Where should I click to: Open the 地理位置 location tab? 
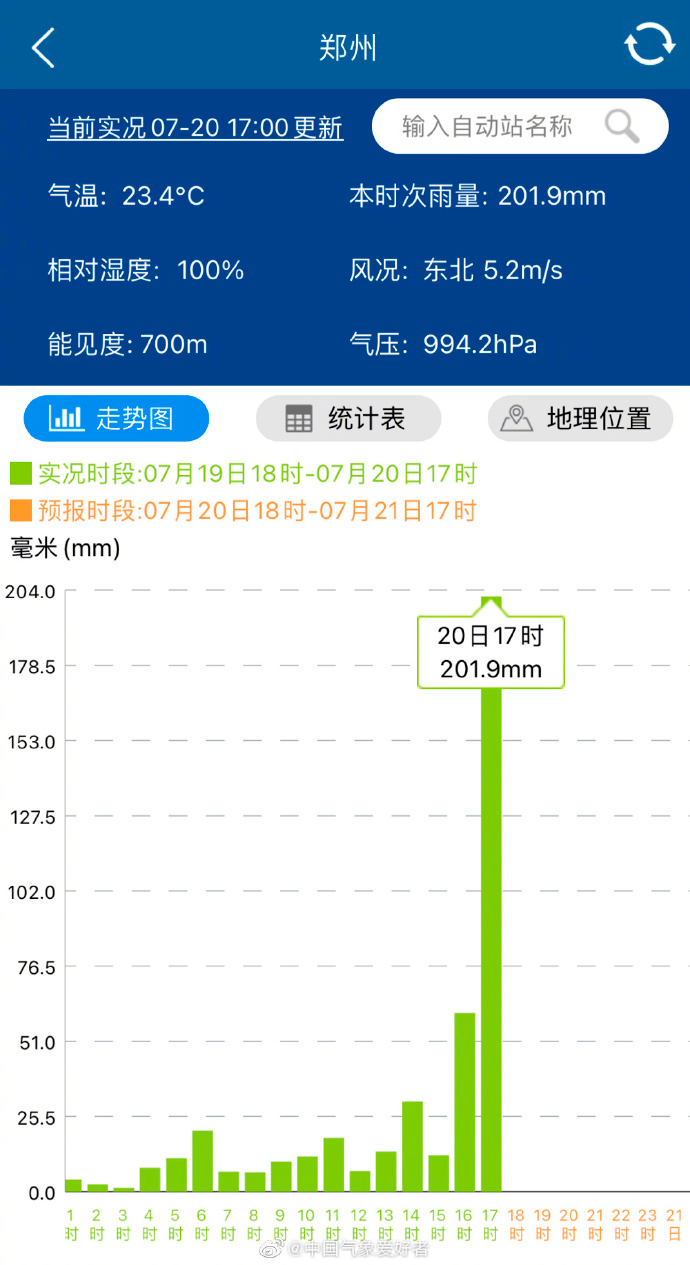pyautogui.click(x=580, y=418)
